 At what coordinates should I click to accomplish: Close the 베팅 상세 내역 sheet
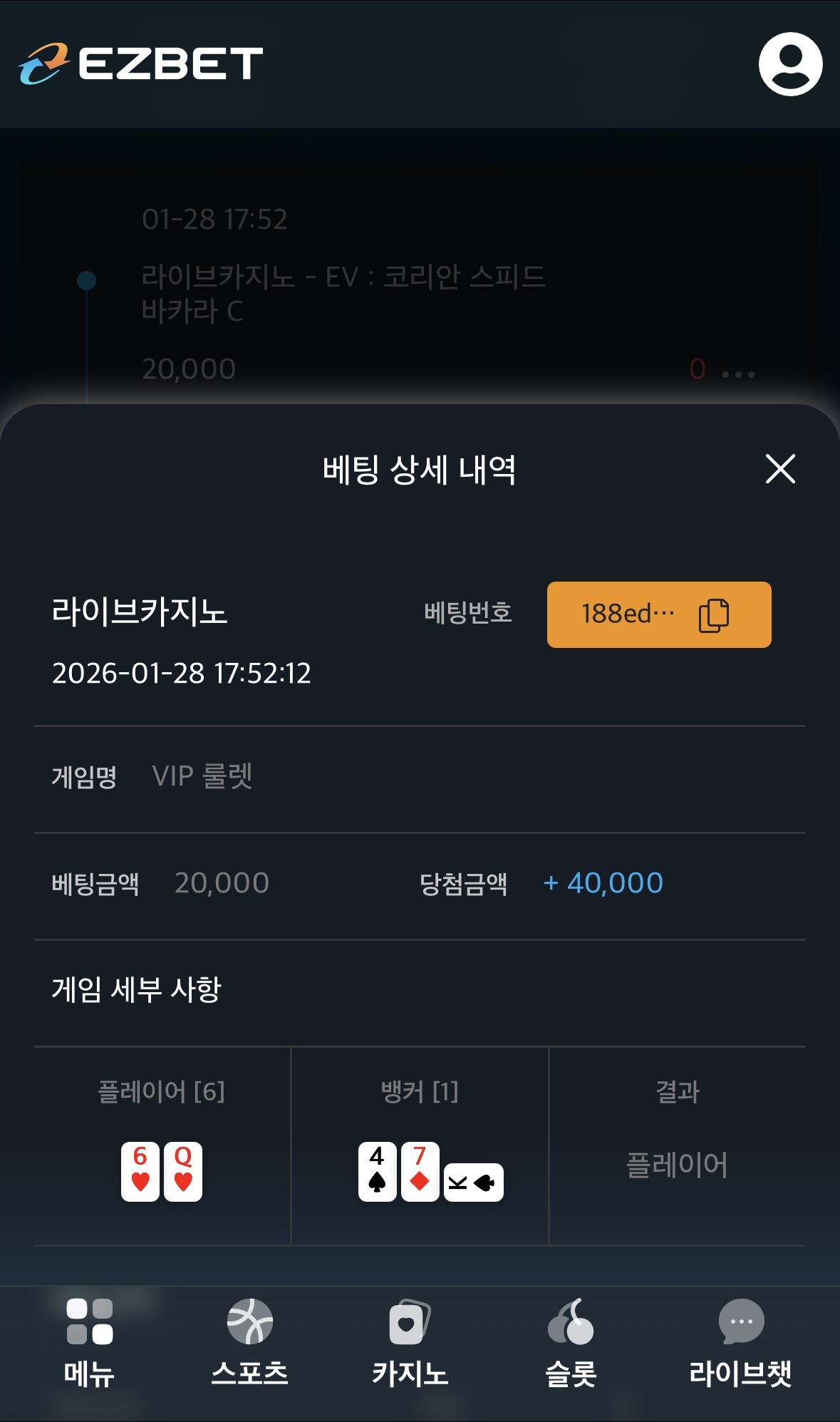point(780,469)
